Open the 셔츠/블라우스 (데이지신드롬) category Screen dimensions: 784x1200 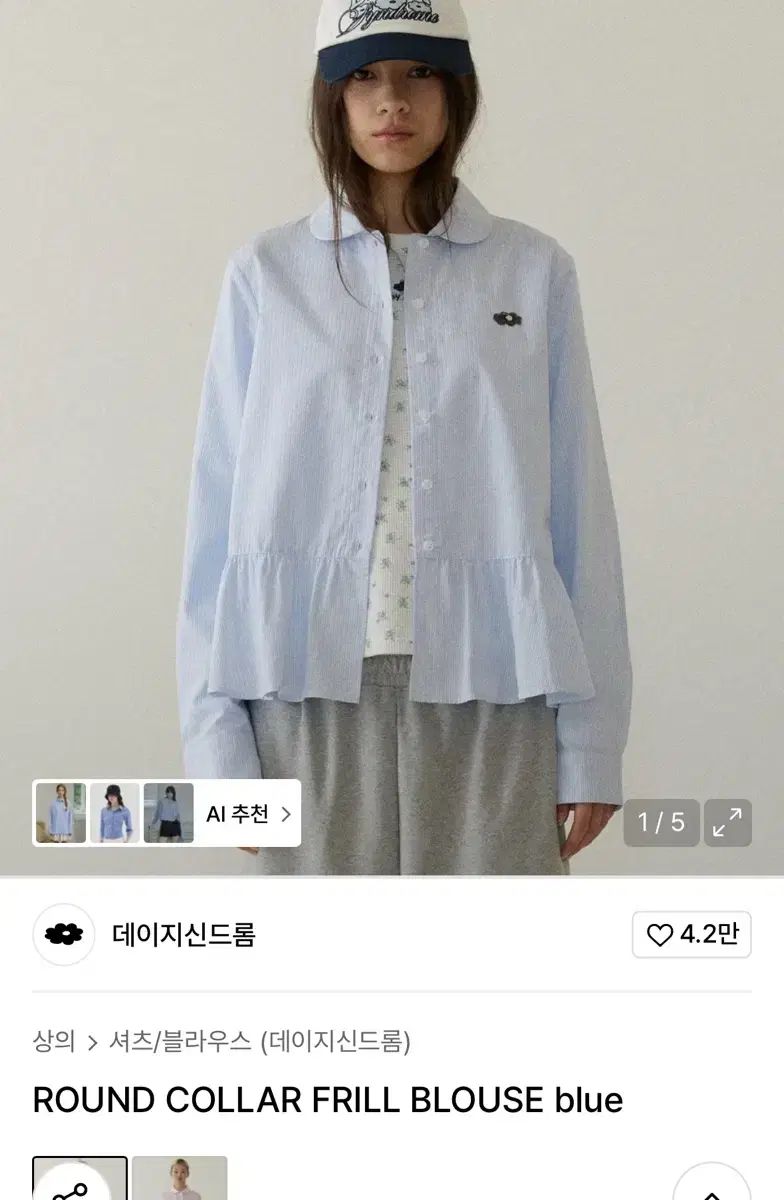pos(260,1041)
